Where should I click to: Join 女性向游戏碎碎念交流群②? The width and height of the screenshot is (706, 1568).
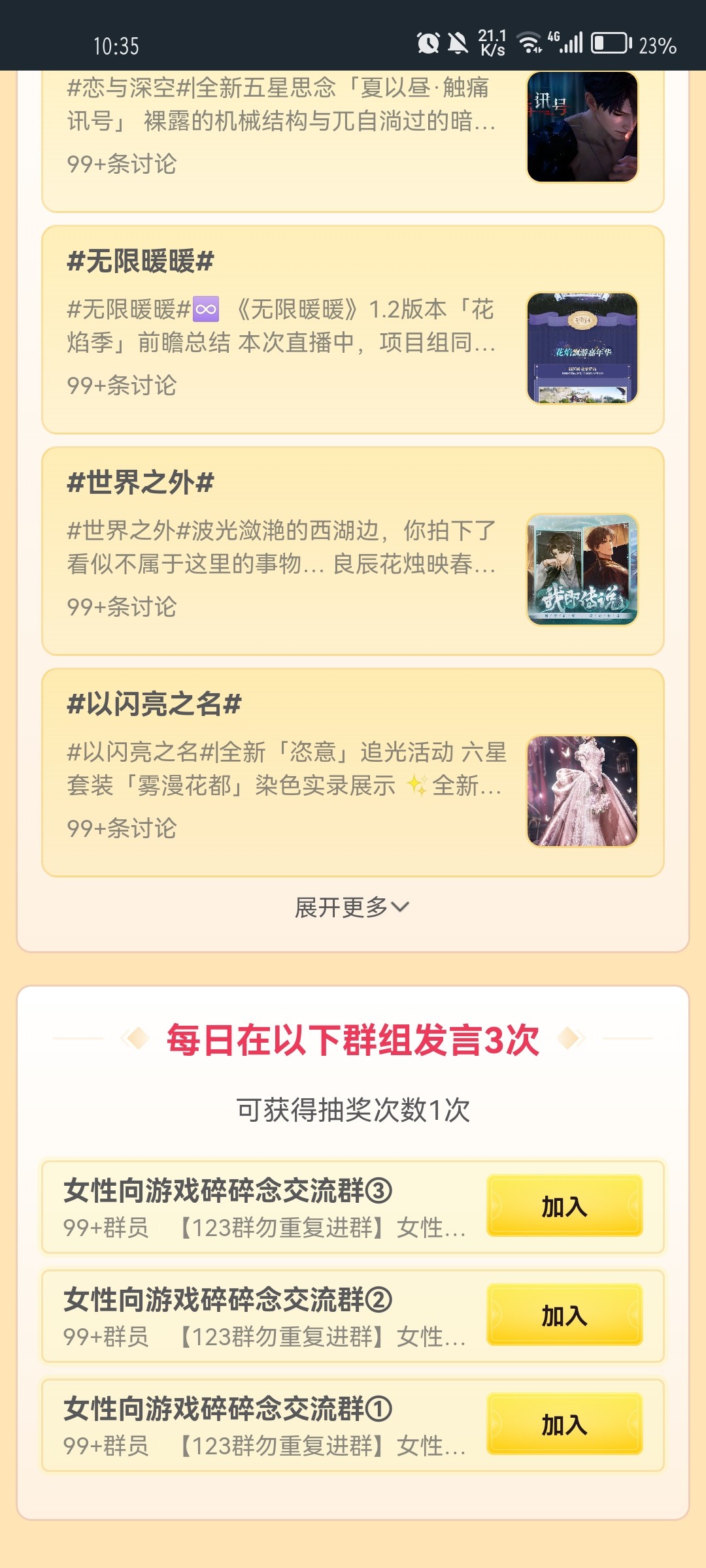click(x=564, y=1315)
